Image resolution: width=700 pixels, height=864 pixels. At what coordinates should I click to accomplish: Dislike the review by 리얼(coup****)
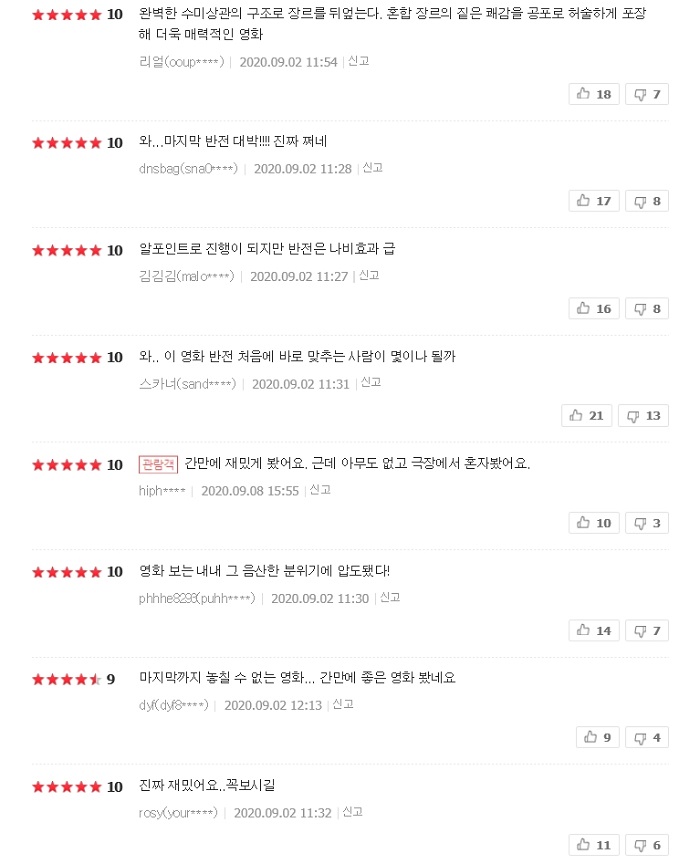pos(647,94)
